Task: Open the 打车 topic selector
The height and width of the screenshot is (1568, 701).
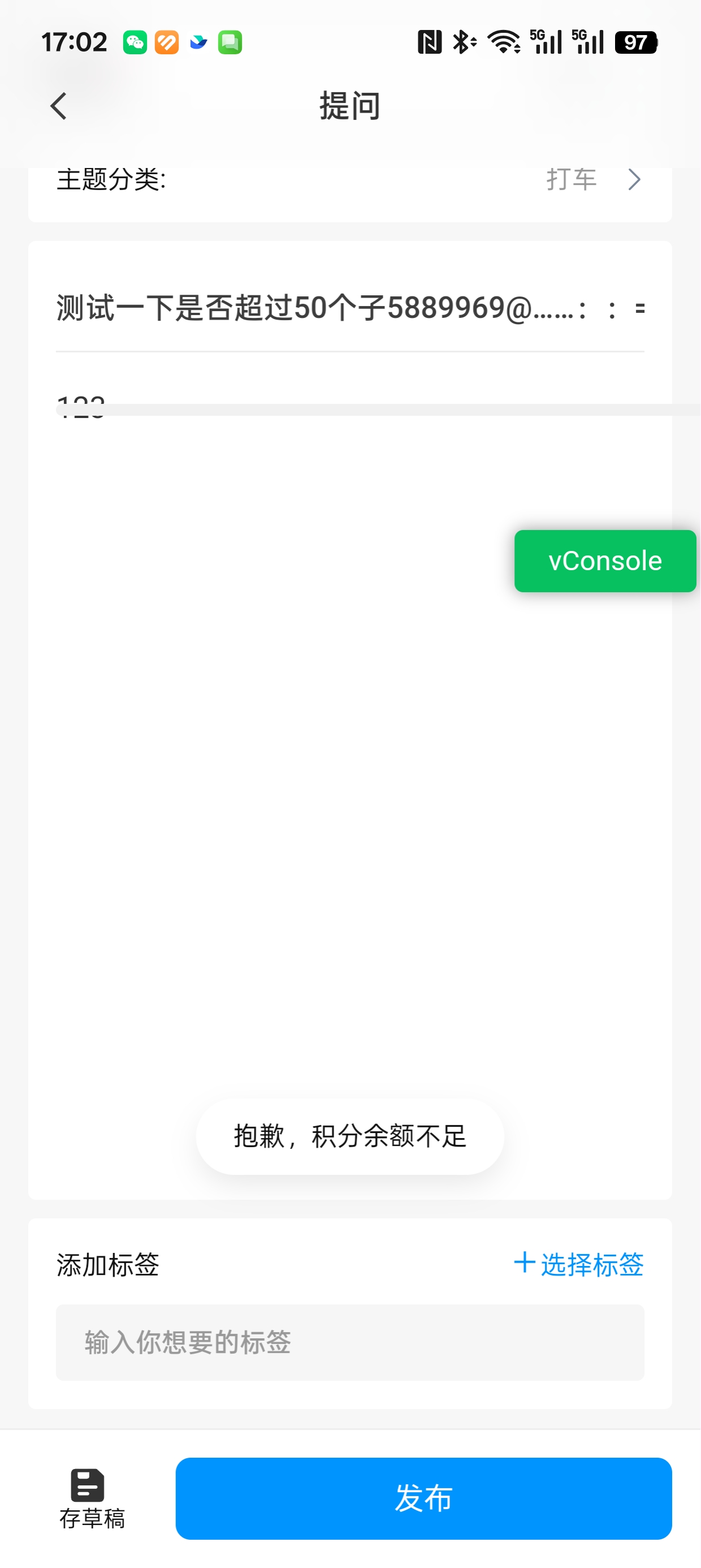Action: point(571,179)
